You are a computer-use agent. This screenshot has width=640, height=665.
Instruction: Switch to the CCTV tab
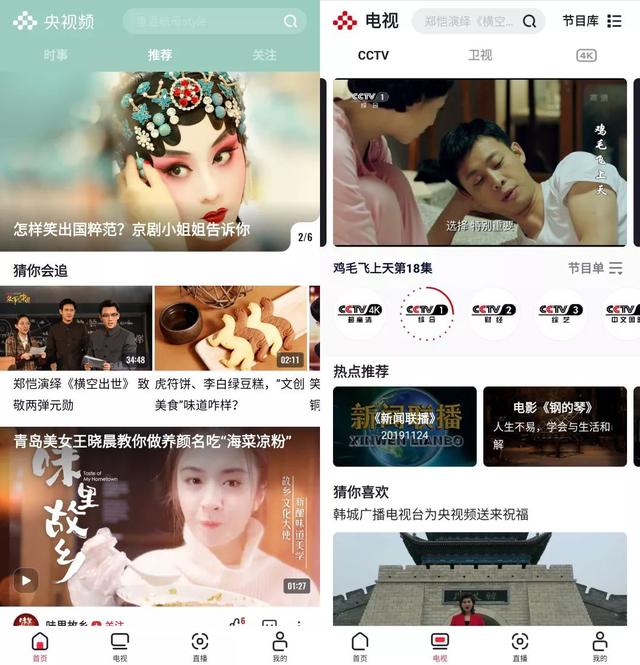click(373, 55)
